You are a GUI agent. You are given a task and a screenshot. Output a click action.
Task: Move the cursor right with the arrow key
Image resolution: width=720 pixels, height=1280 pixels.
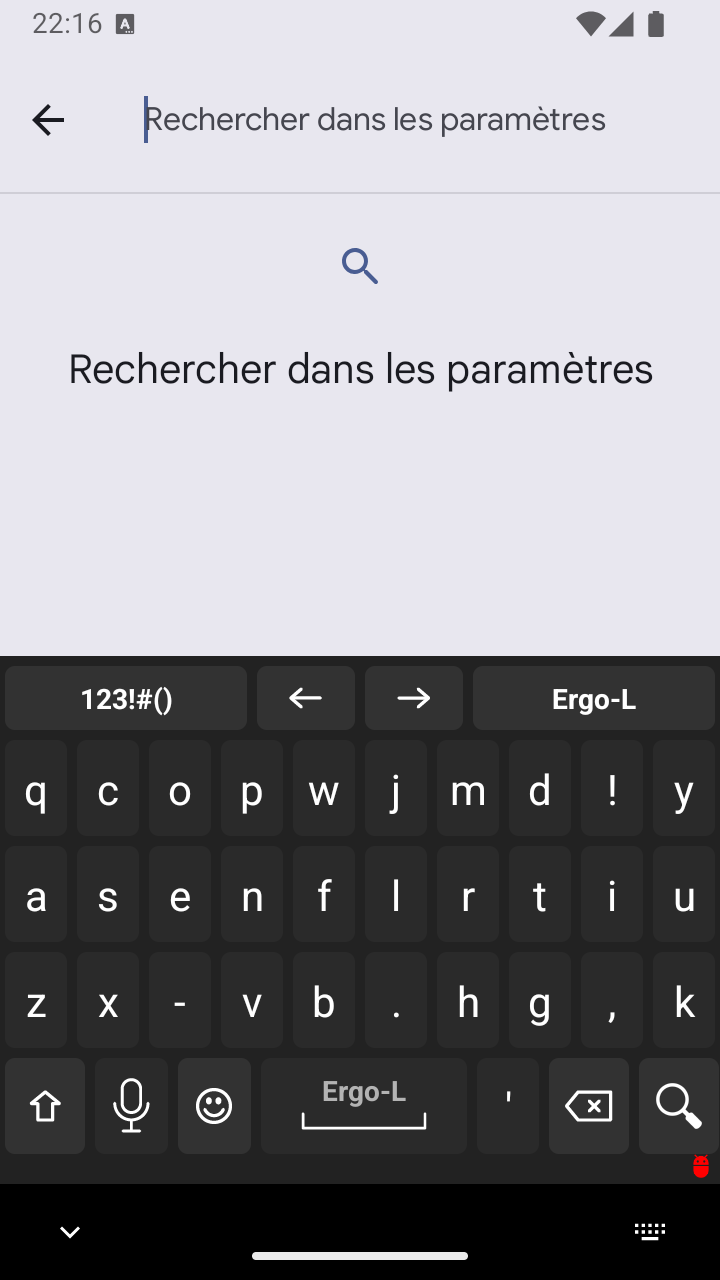click(414, 699)
